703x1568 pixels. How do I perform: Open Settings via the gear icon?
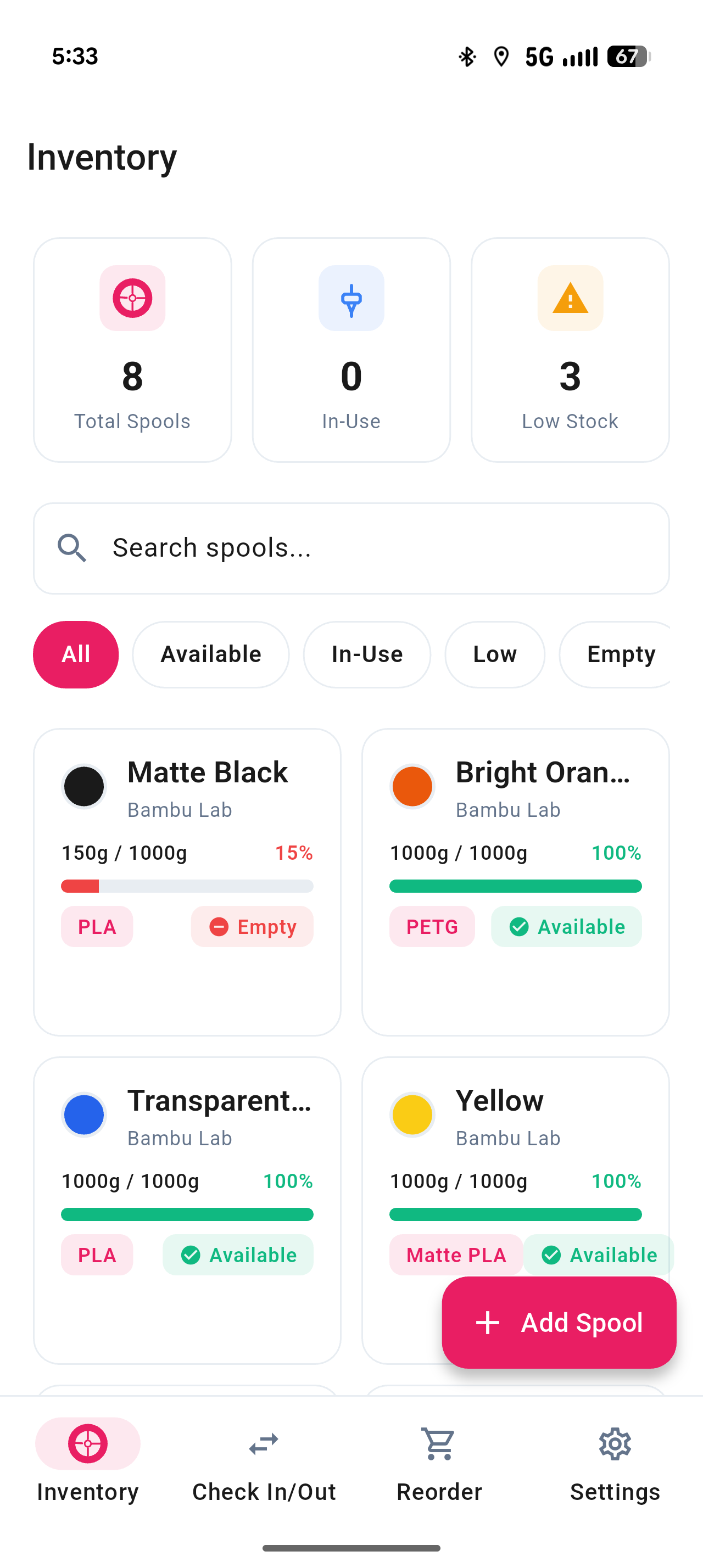tap(615, 1443)
